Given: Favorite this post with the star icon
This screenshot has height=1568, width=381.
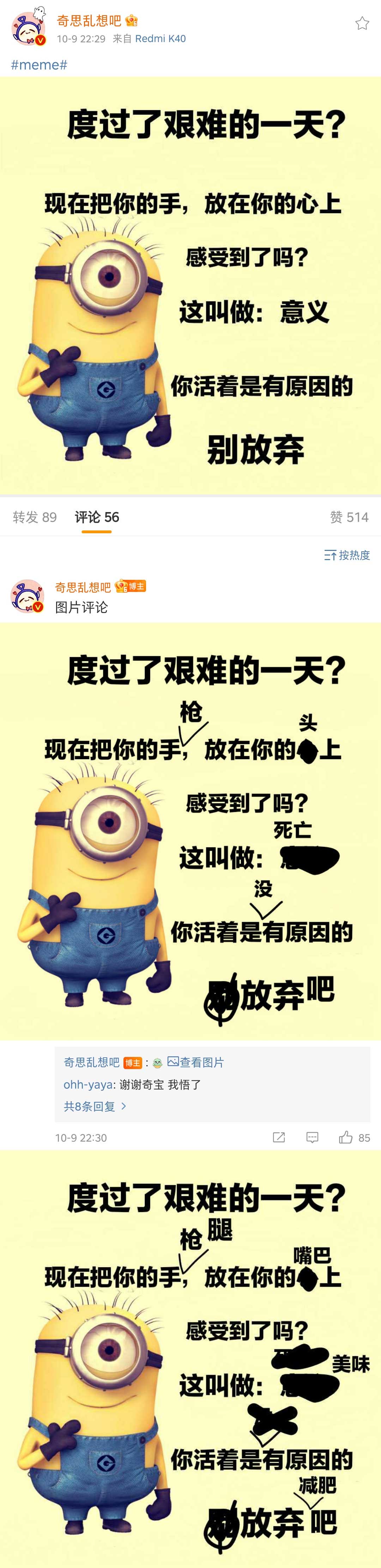Looking at the screenshot, I should [362, 24].
